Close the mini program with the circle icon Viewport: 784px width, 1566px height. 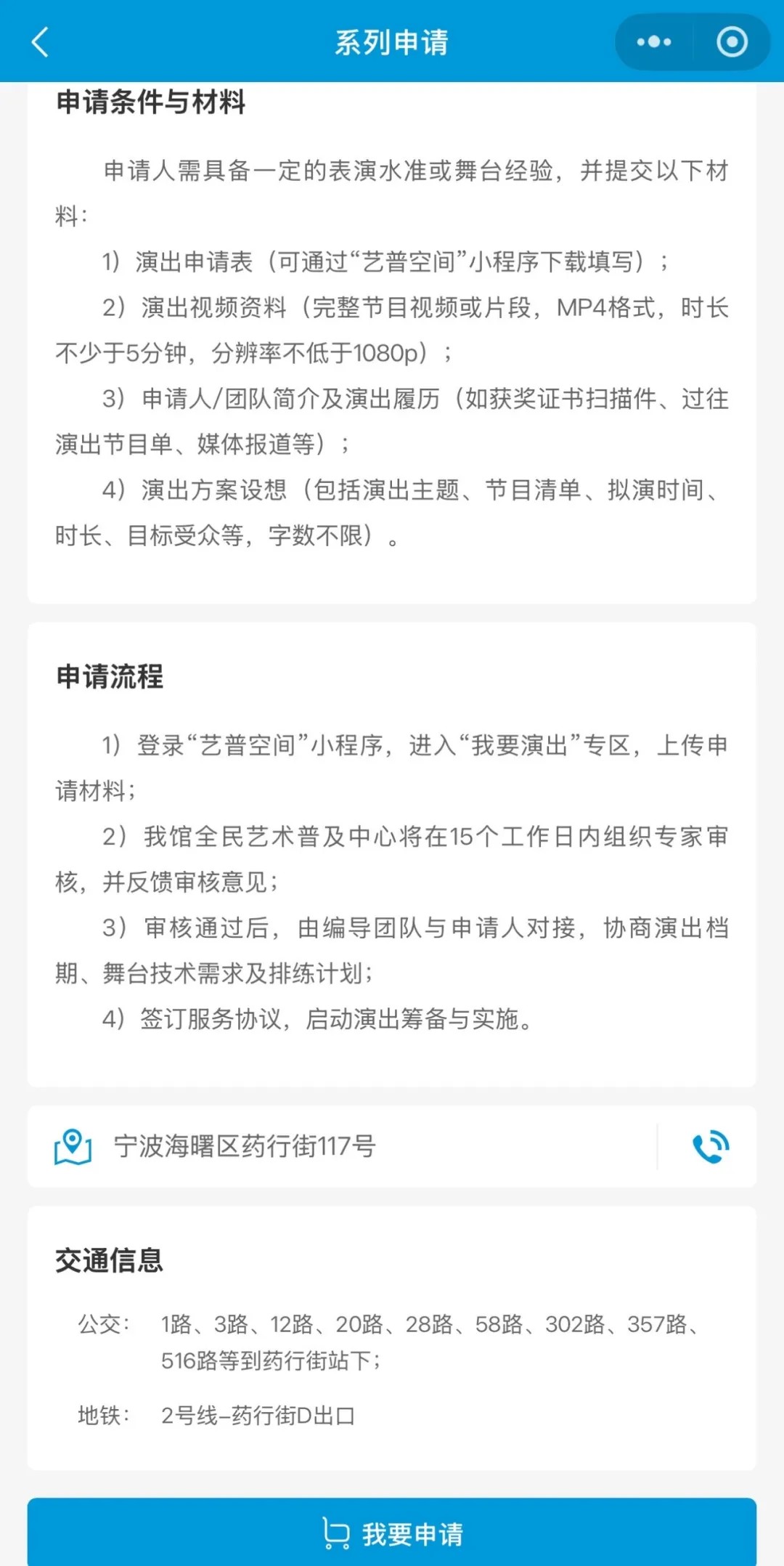point(732,42)
